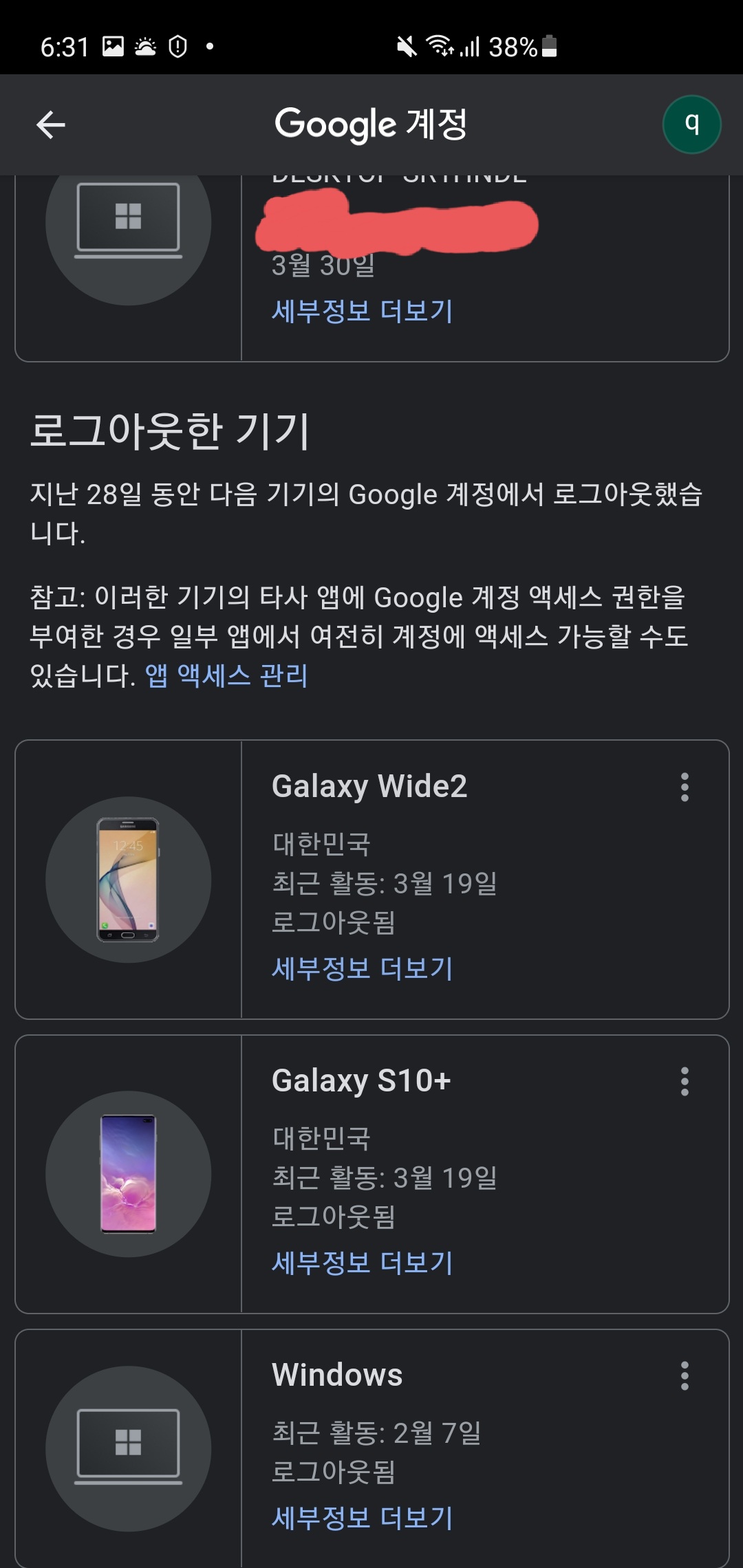This screenshot has width=743, height=1568.
Task: Select the Google 계정 header title
Action: coord(371,125)
